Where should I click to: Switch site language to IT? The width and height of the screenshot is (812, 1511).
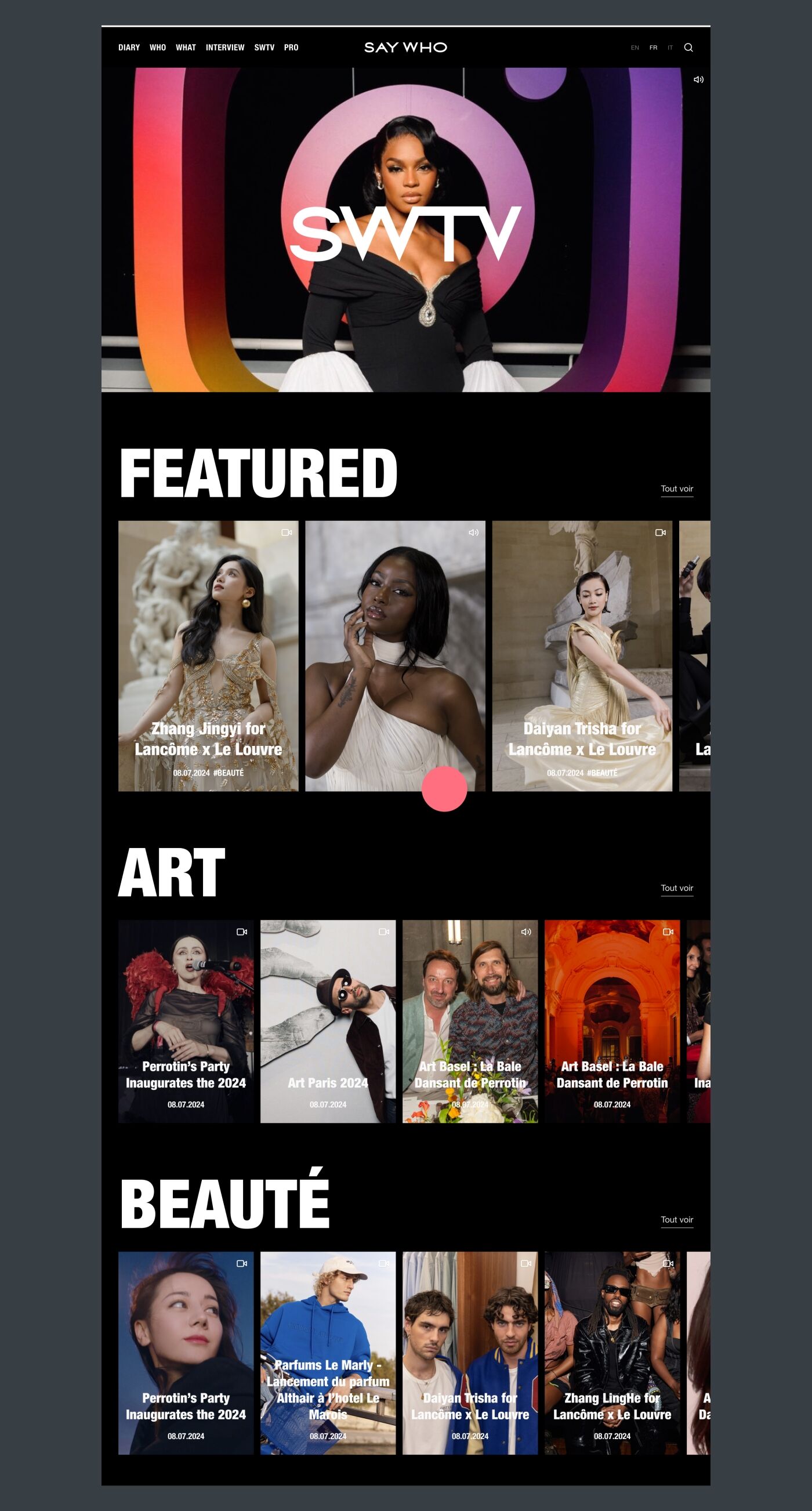(670, 48)
